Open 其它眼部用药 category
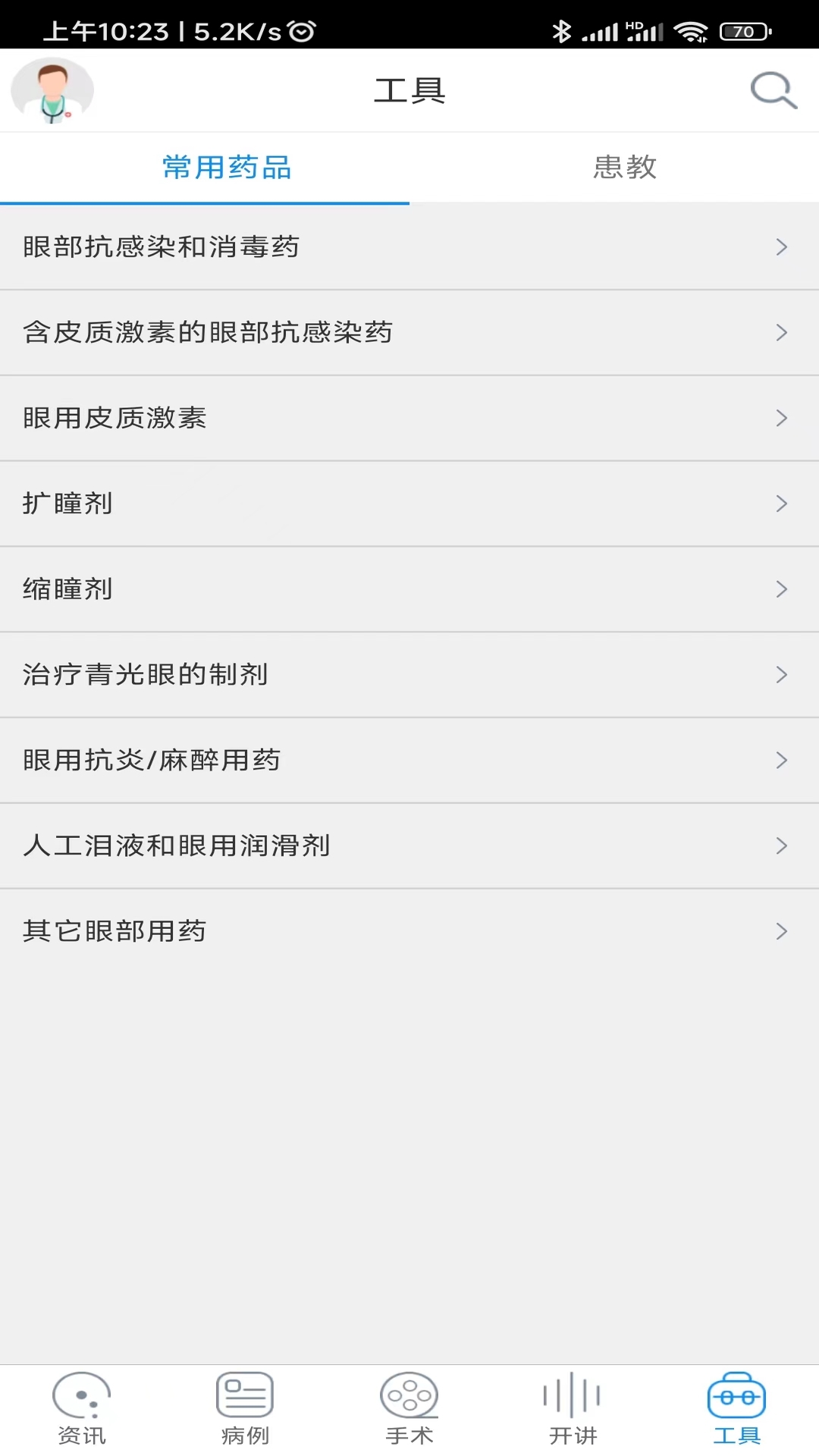The height and width of the screenshot is (1456, 819). 409,932
